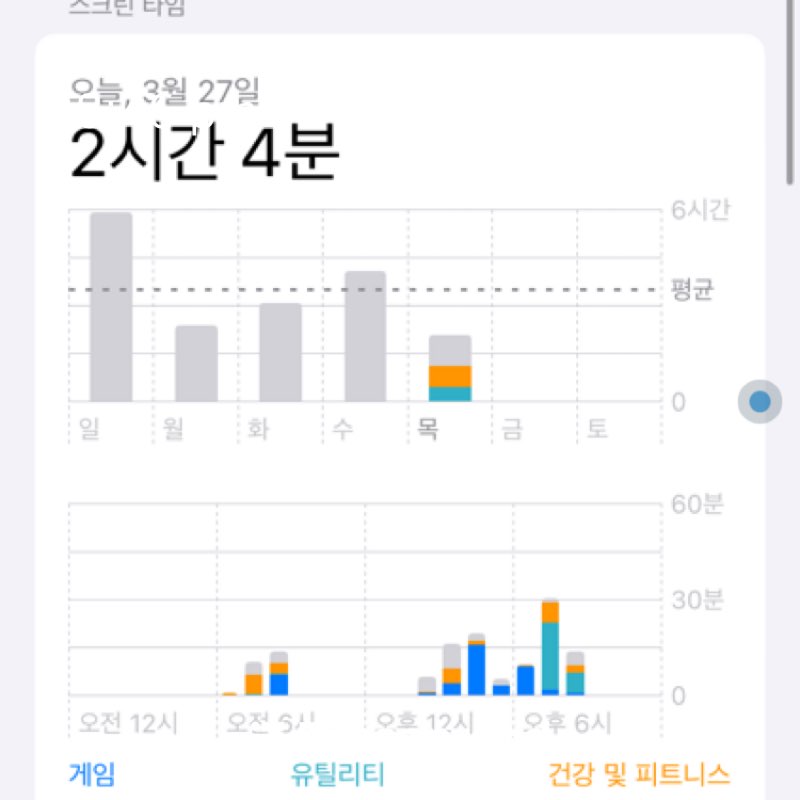Select Tuesday's (화) usage bar
Screen dimensions: 800x800
pos(281,353)
